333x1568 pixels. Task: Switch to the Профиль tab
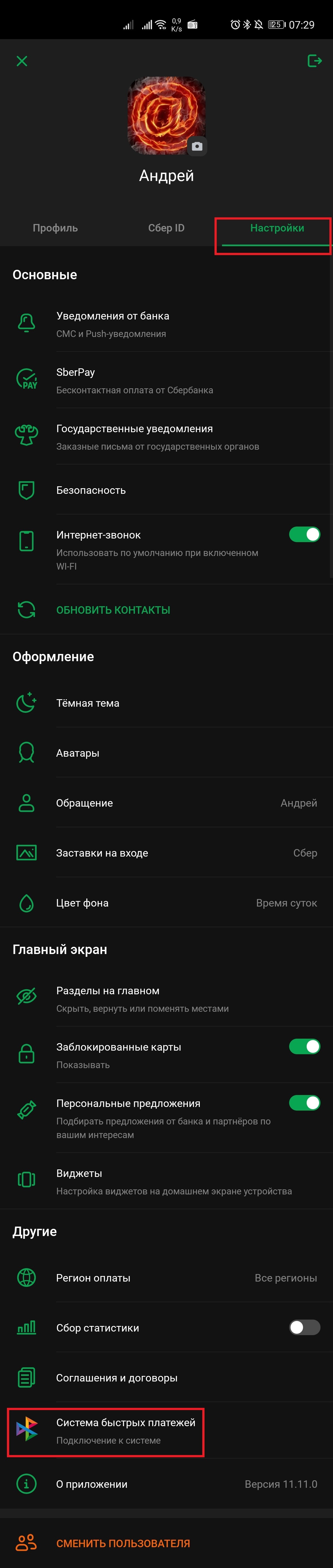tap(56, 228)
